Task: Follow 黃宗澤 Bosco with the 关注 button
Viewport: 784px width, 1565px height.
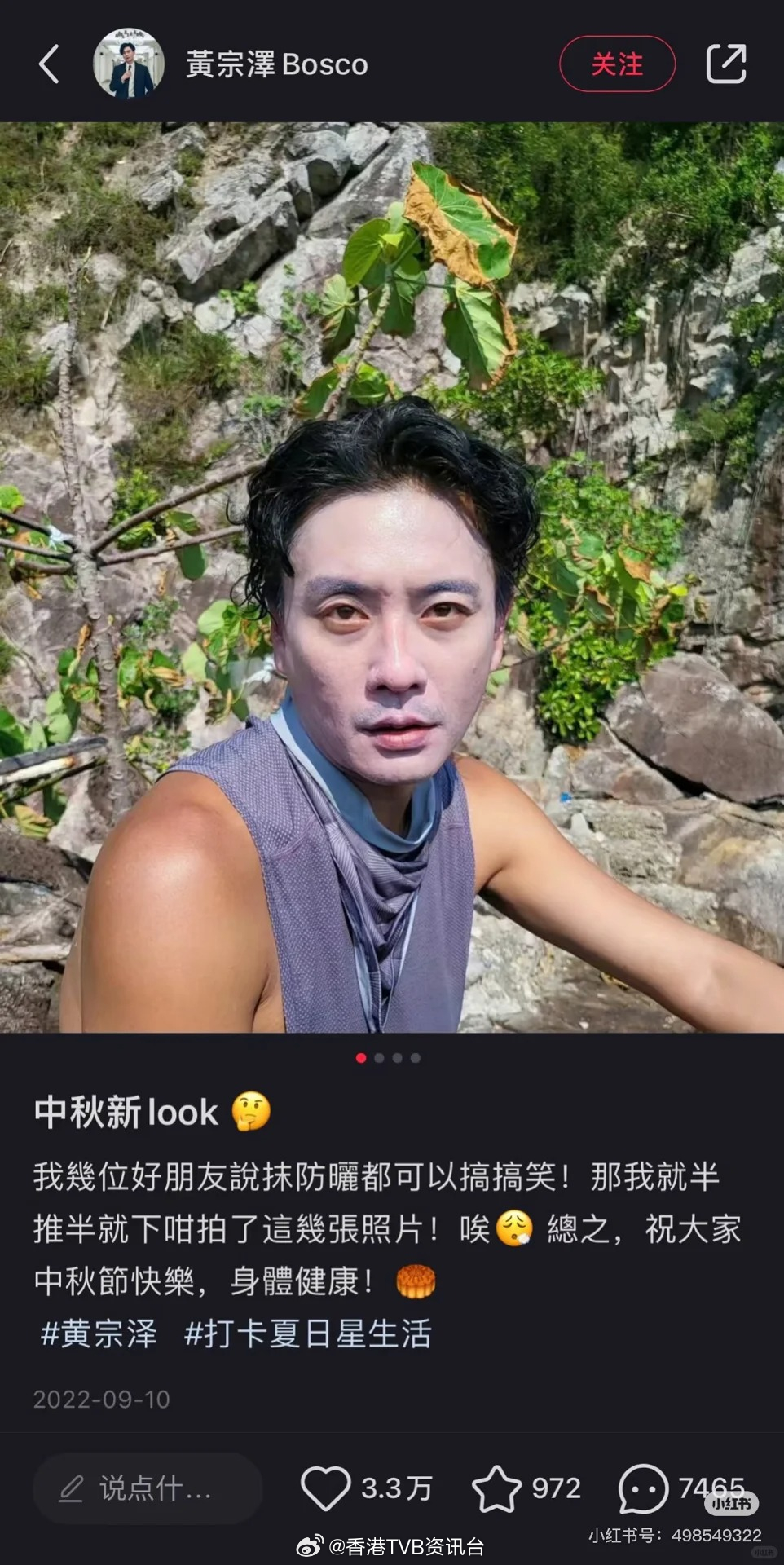Action: [617, 64]
